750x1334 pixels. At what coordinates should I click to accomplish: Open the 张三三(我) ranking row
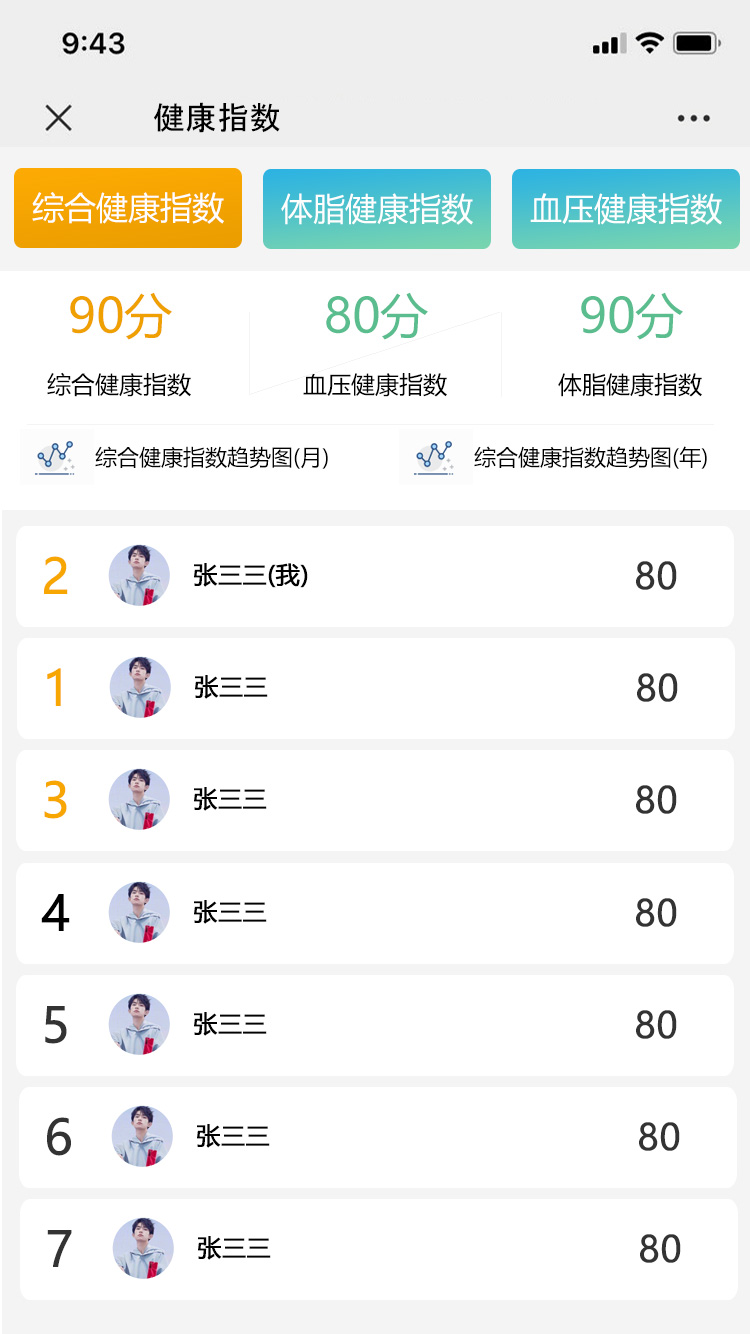click(x=375, y=576)
